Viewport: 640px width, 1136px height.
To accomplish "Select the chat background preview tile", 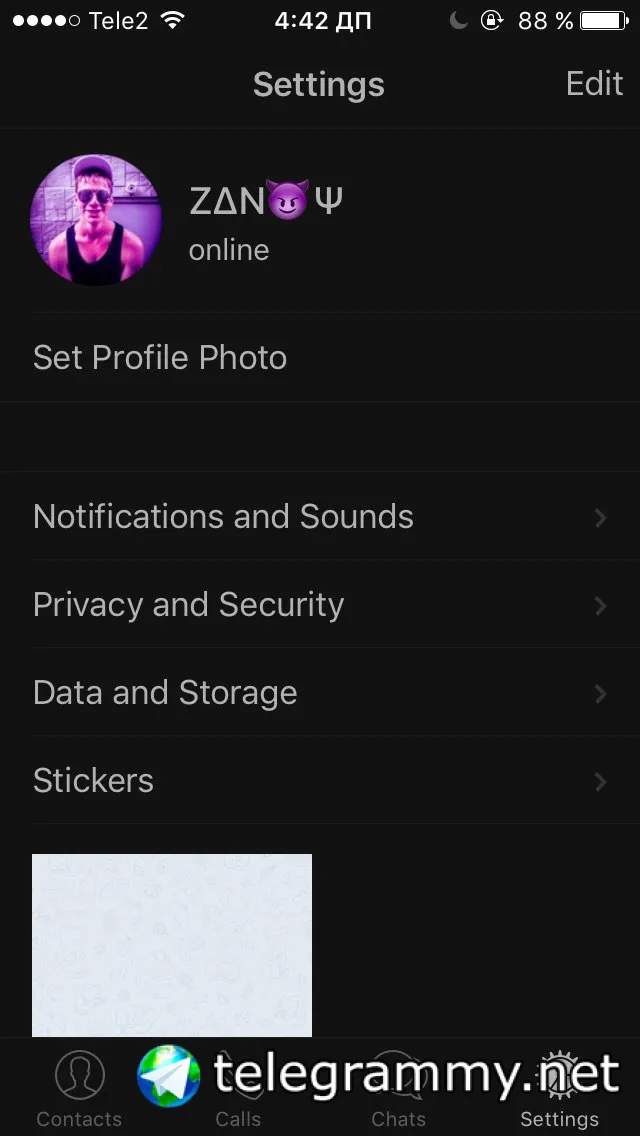I will click(172, 944).
